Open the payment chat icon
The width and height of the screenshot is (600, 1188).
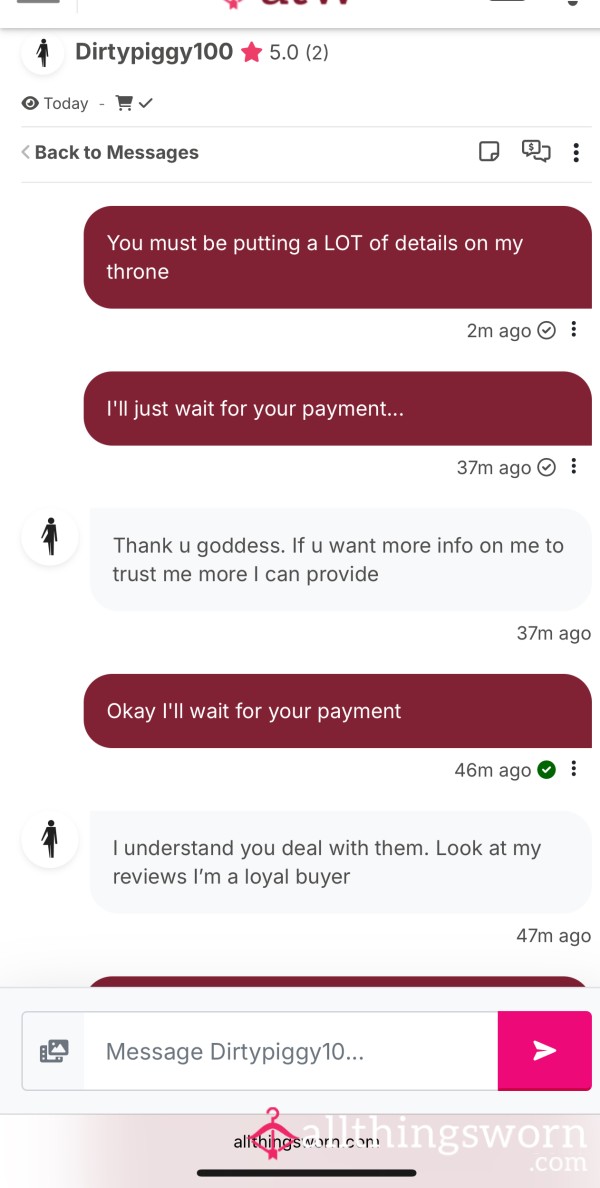(536, 152)
